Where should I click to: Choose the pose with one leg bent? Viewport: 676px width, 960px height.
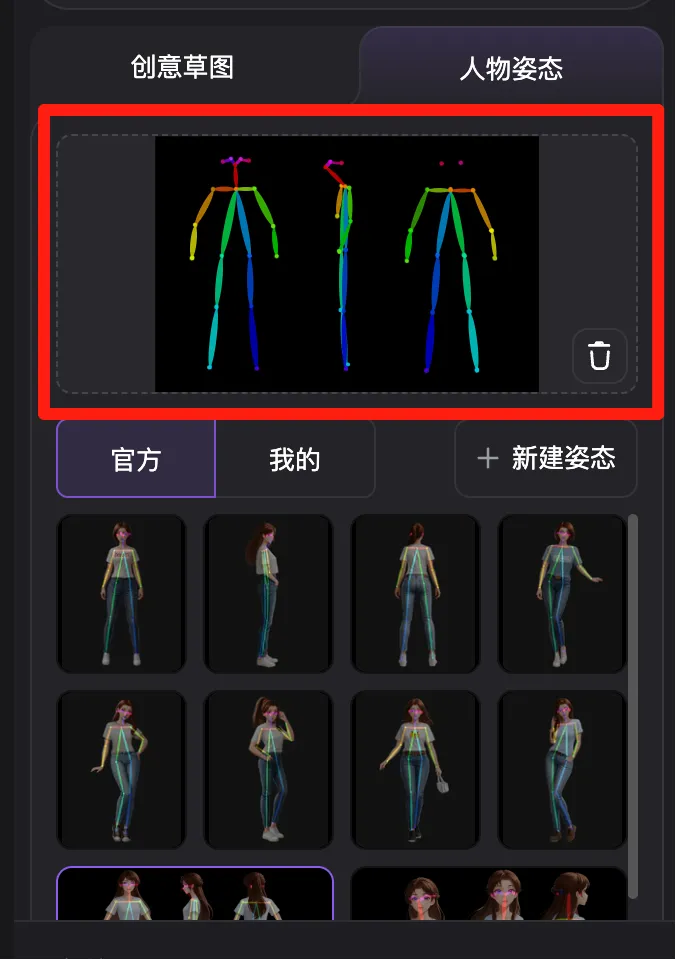(x=562, y=769)
